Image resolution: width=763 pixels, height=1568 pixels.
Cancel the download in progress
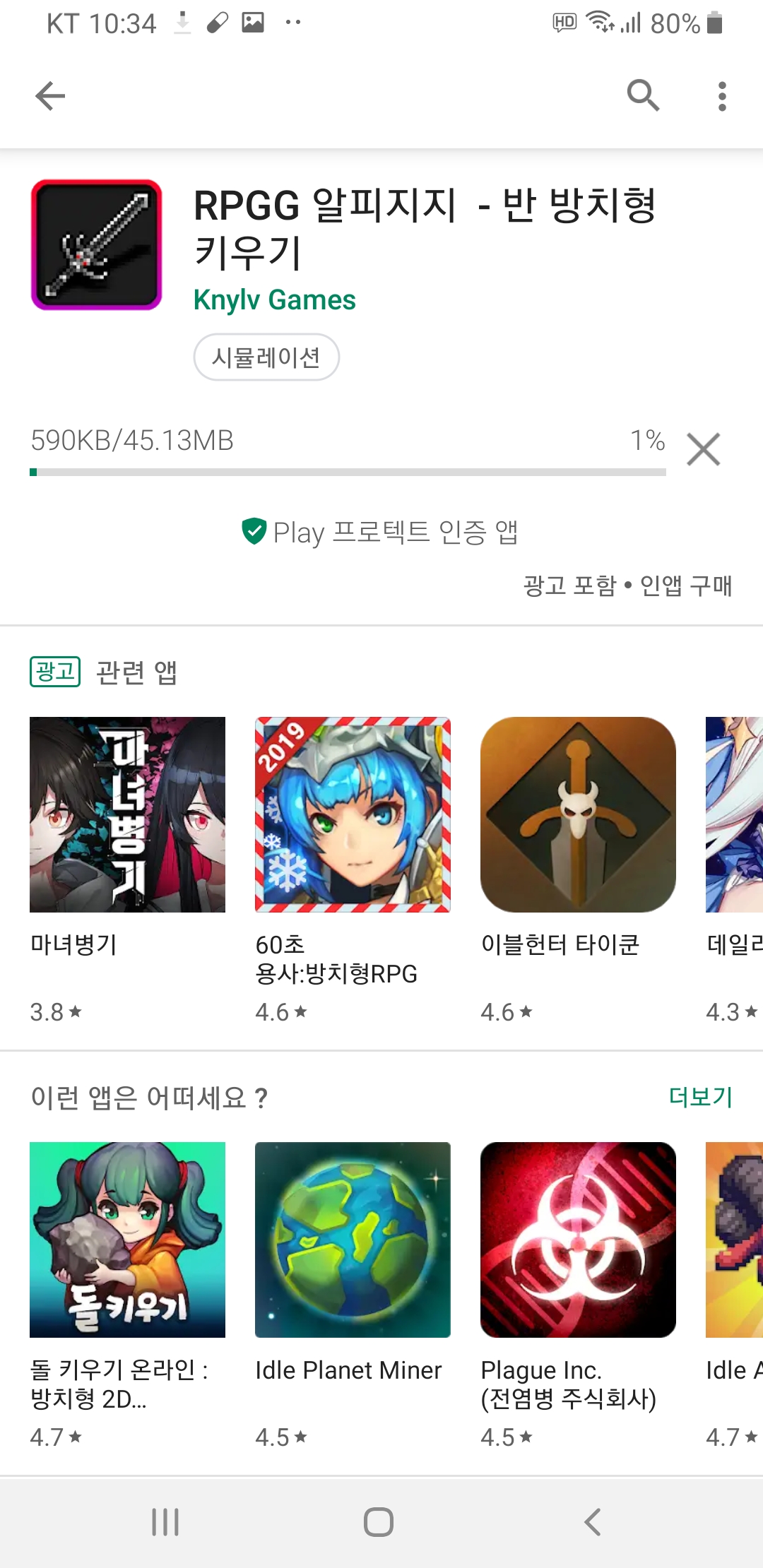(703, 449)
